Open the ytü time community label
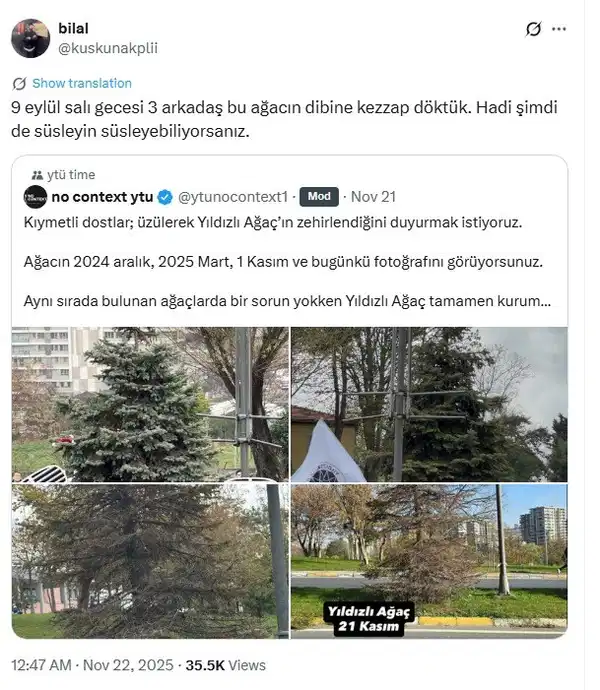This screenshot has height=690, width=600. 69,175
